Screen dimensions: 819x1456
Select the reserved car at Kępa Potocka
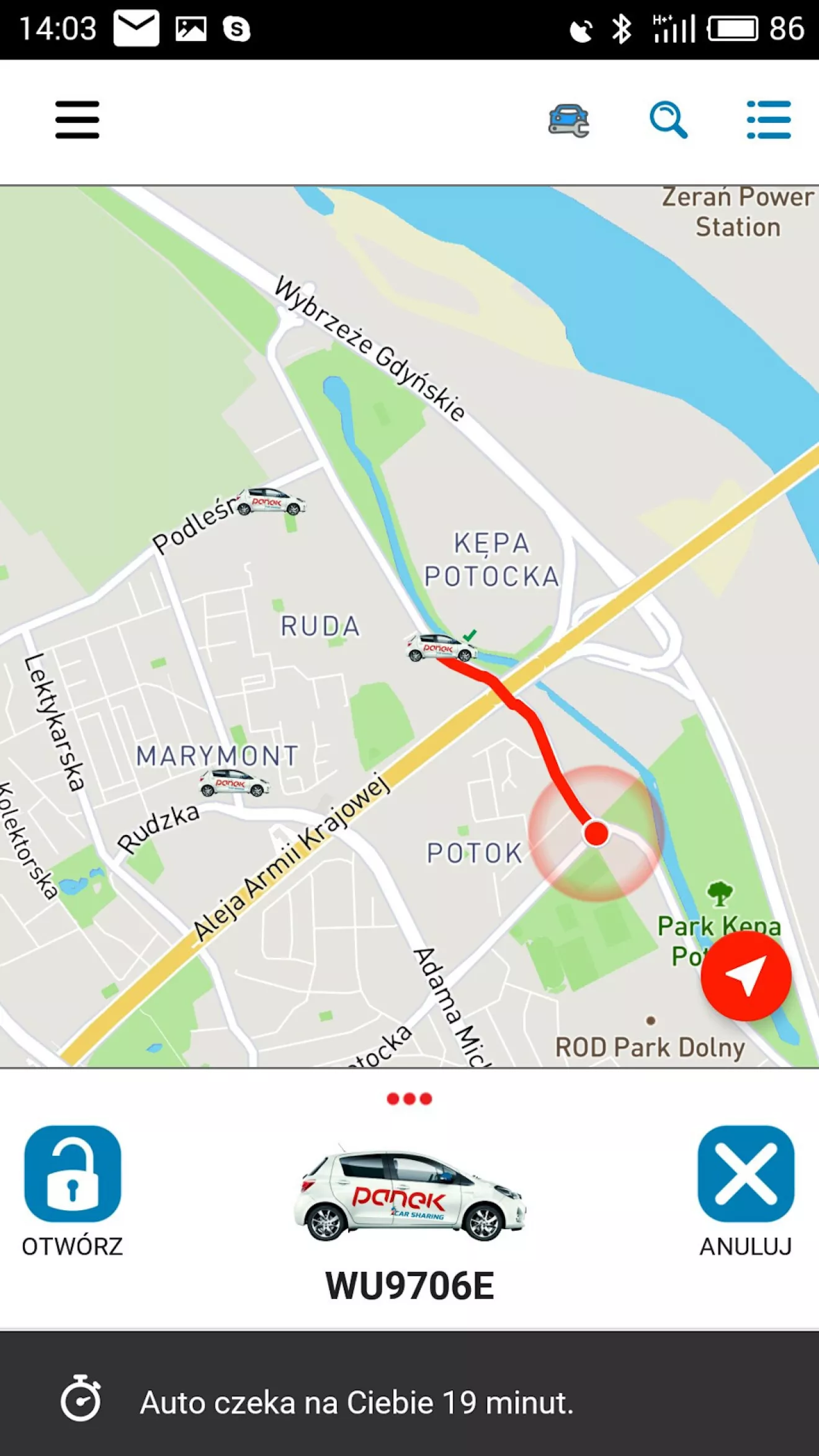click(441, 647)
